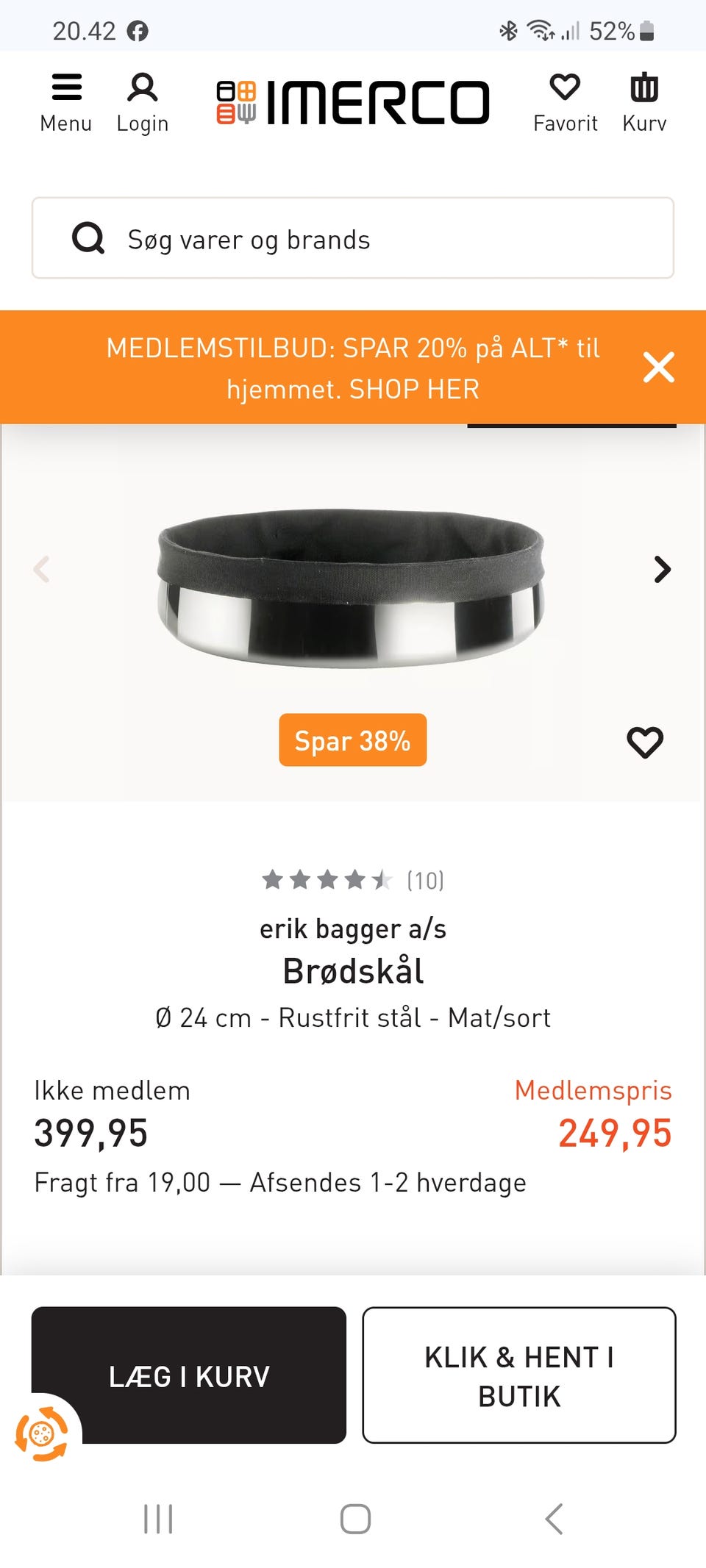Select the Login account icon
Image resolution: width=706 pixels, height=1568 pixels.
pos(143,99)
